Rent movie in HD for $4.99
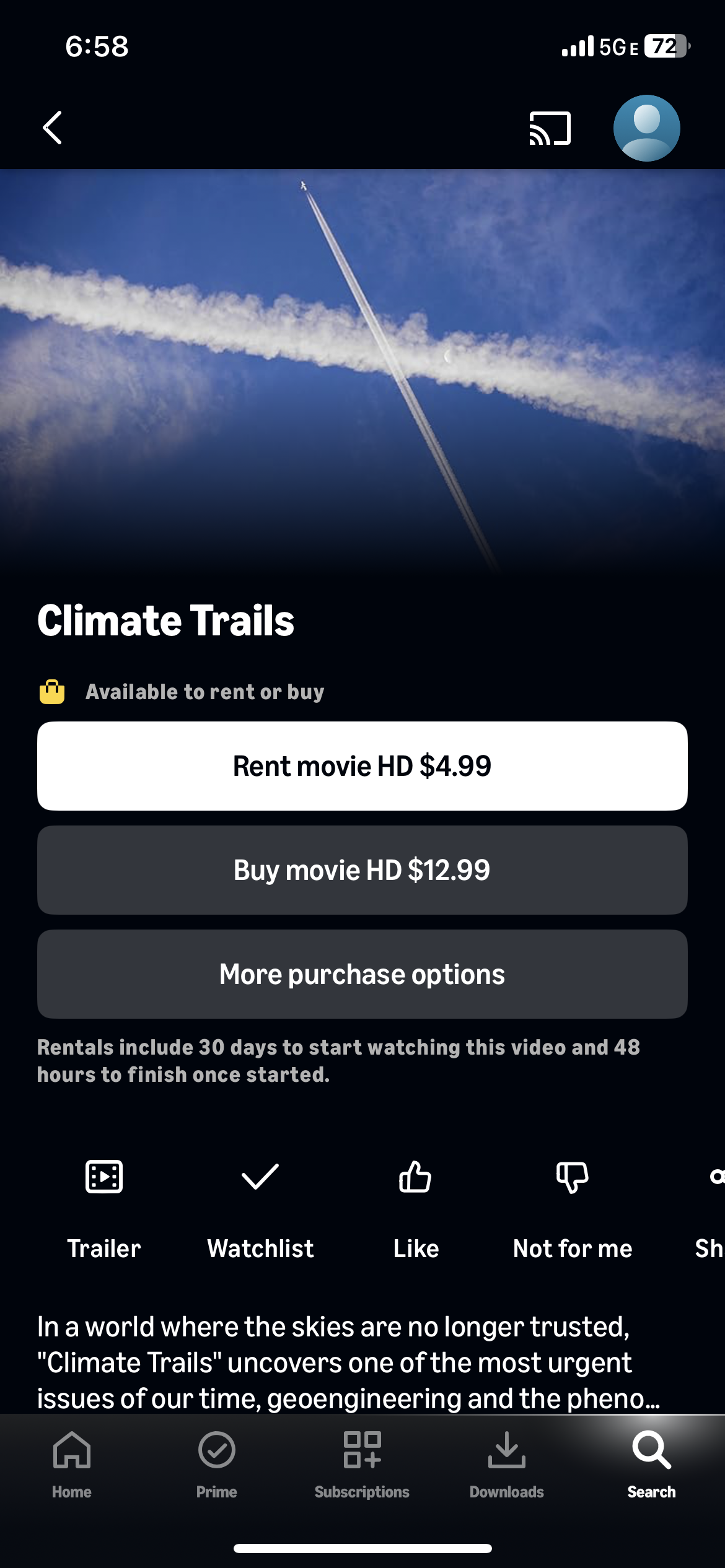Image resolution: width=725 pixels, height=1568 pixels. click(x=362, y=766)
